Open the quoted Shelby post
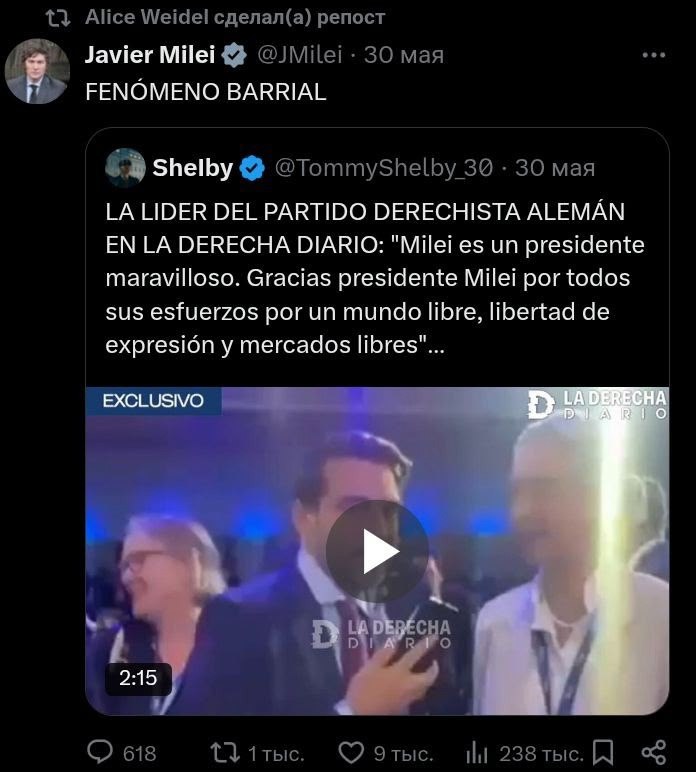696x772 pixels. click(x=375, y=280)
